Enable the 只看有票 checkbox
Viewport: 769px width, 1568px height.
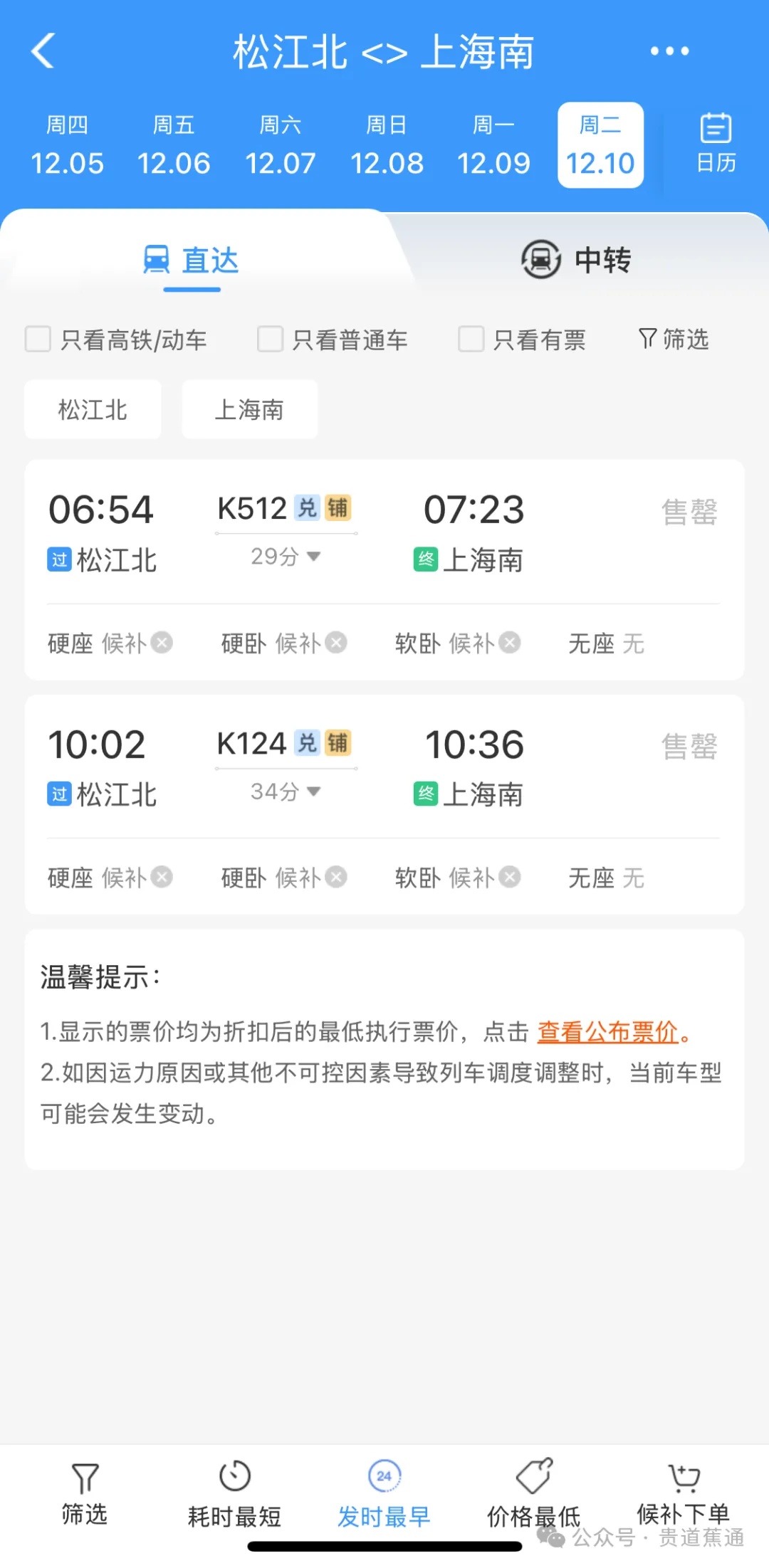pos(471,340)
